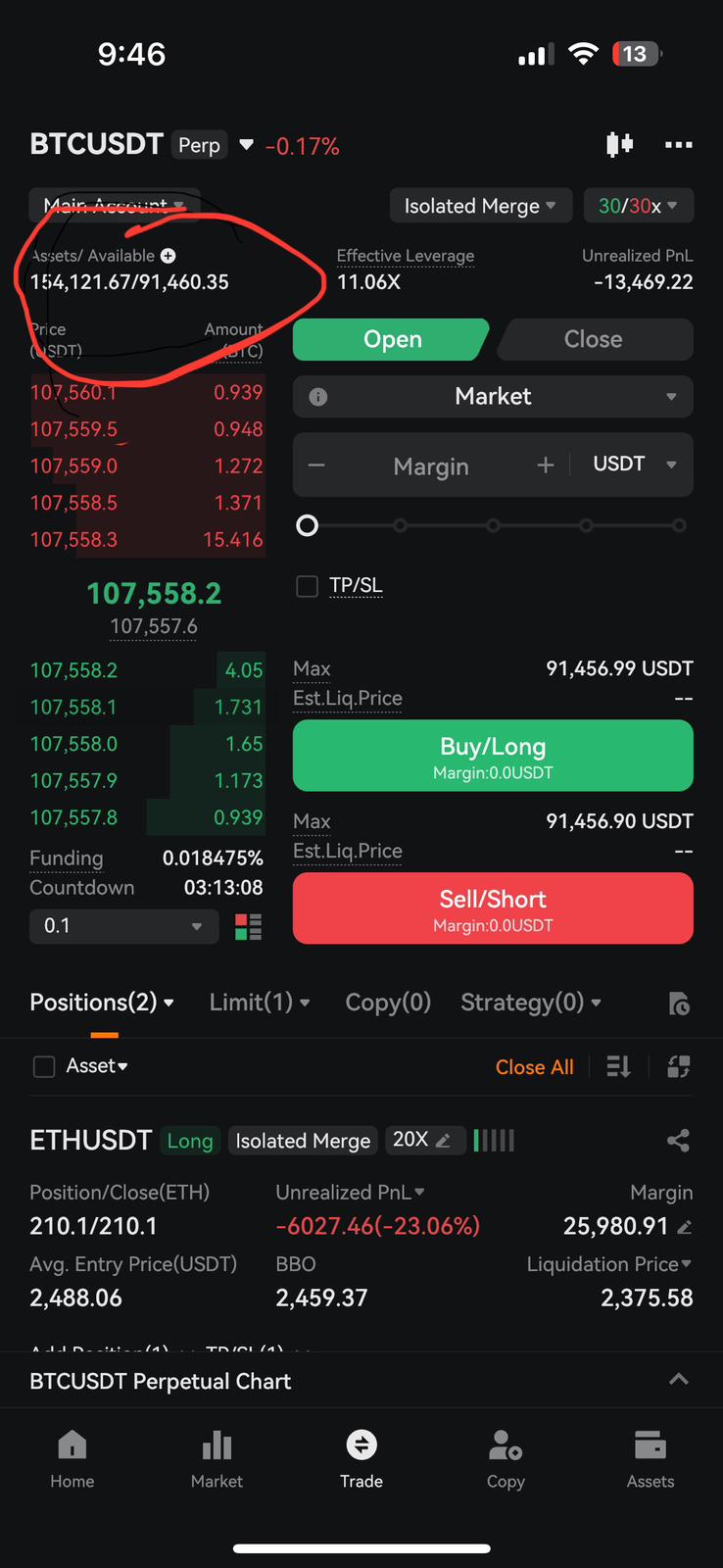
Task: Share the ETHUSDT position
Action: coord(678,1140)
